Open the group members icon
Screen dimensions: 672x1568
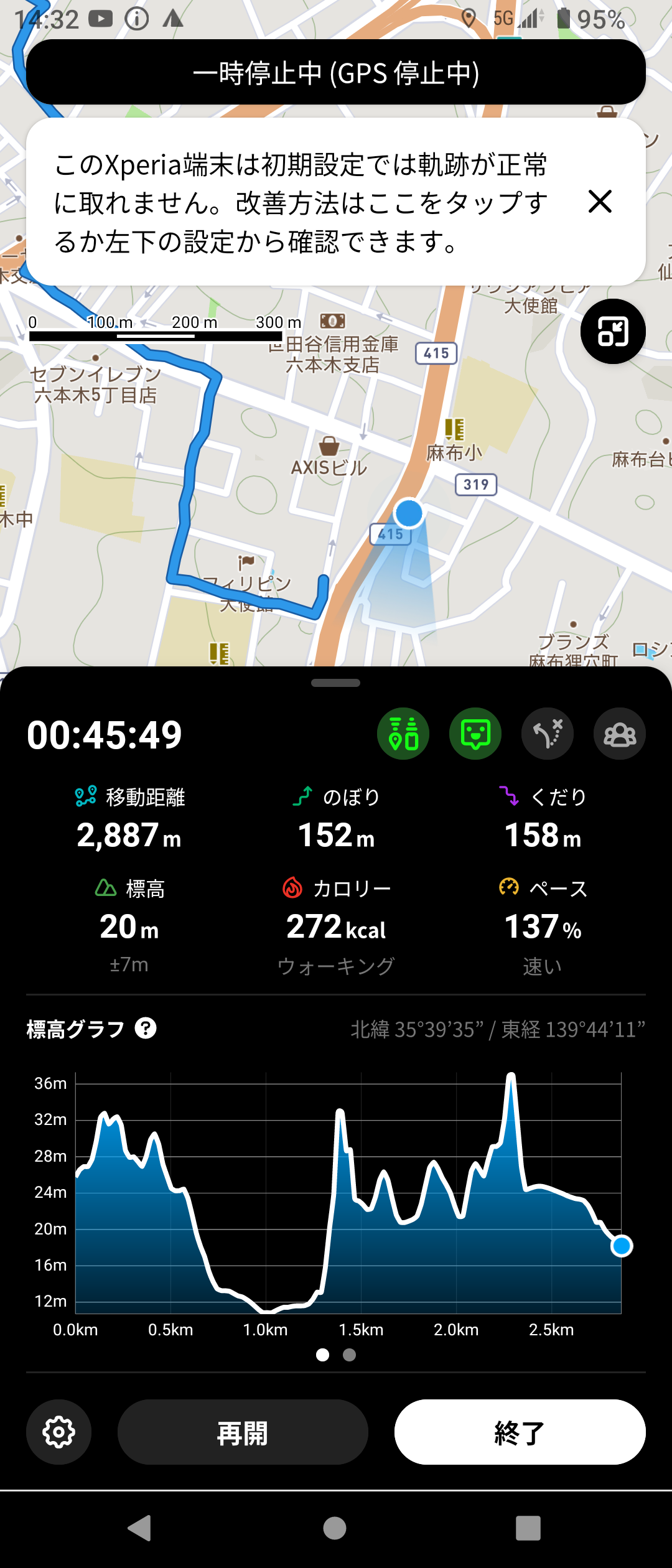(620, 734)
